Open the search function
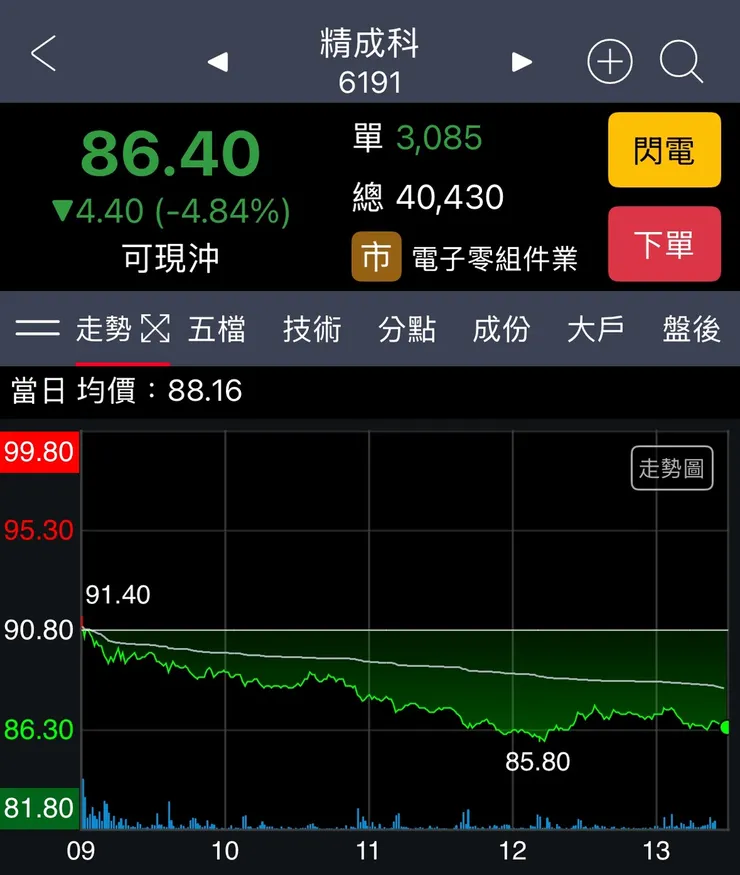This screenshot has width=740, height=875. pyautogui.click(x=683, y=61)
